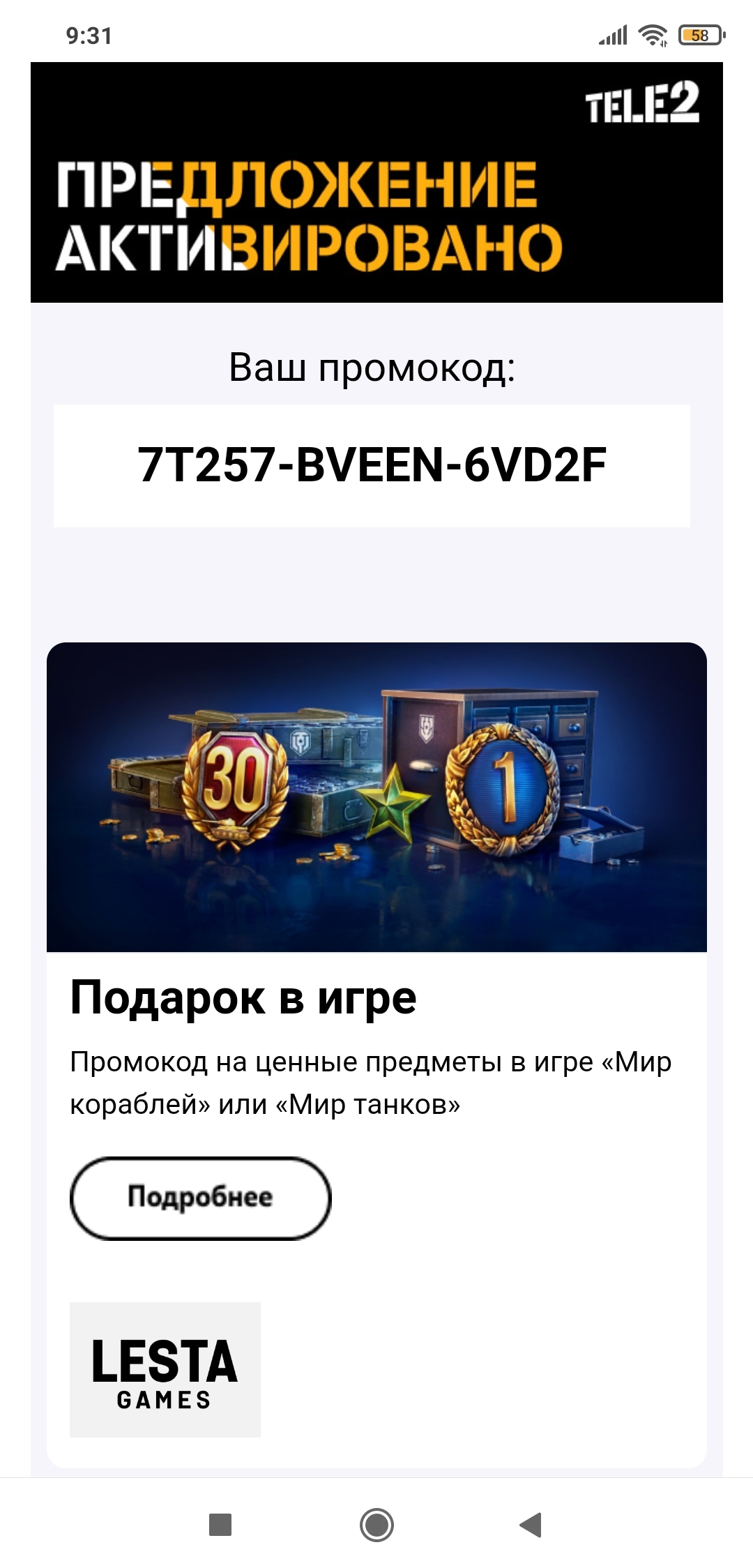Open the recent apps view
The image size is (753, 1568).
click(x=220, y=1525)
